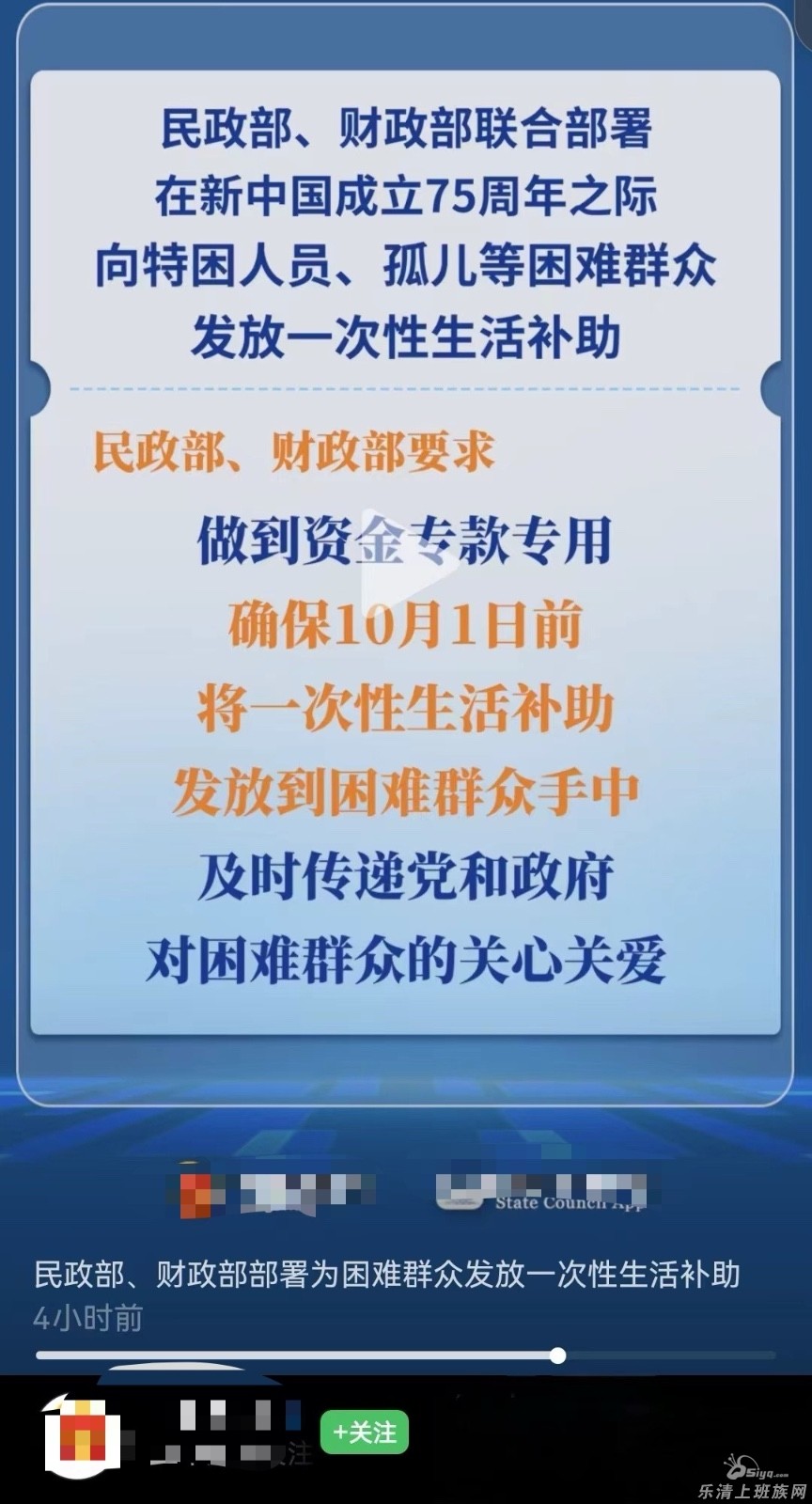Open the uploader's avatar profile
This screenshot has height=1504, width=812.
(80, 1434)
